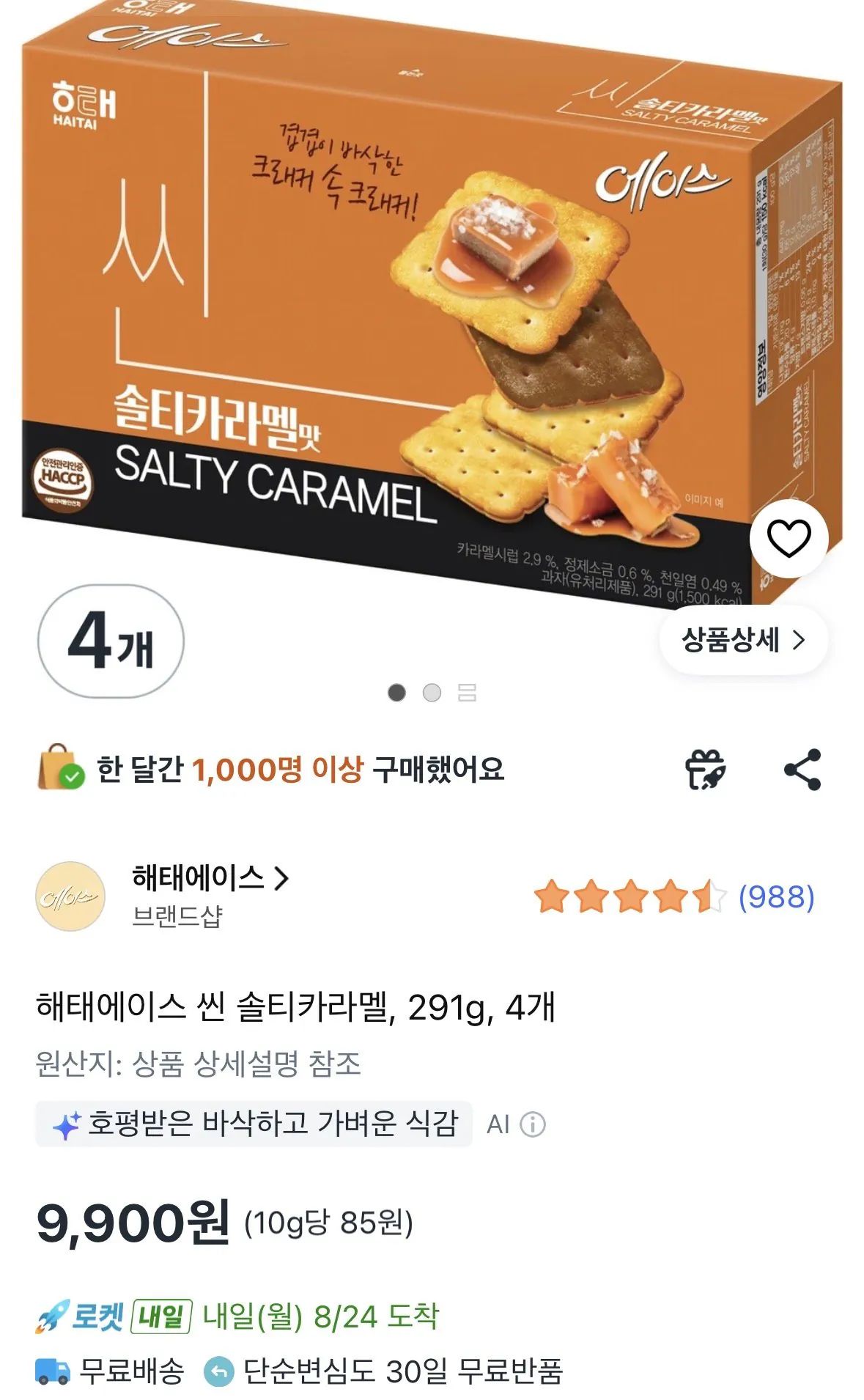The image size is (864, 1400).
Task: Open the 호평받은 바삭하고 가벼운 식감 review chip
Action: coord(254,1124)
